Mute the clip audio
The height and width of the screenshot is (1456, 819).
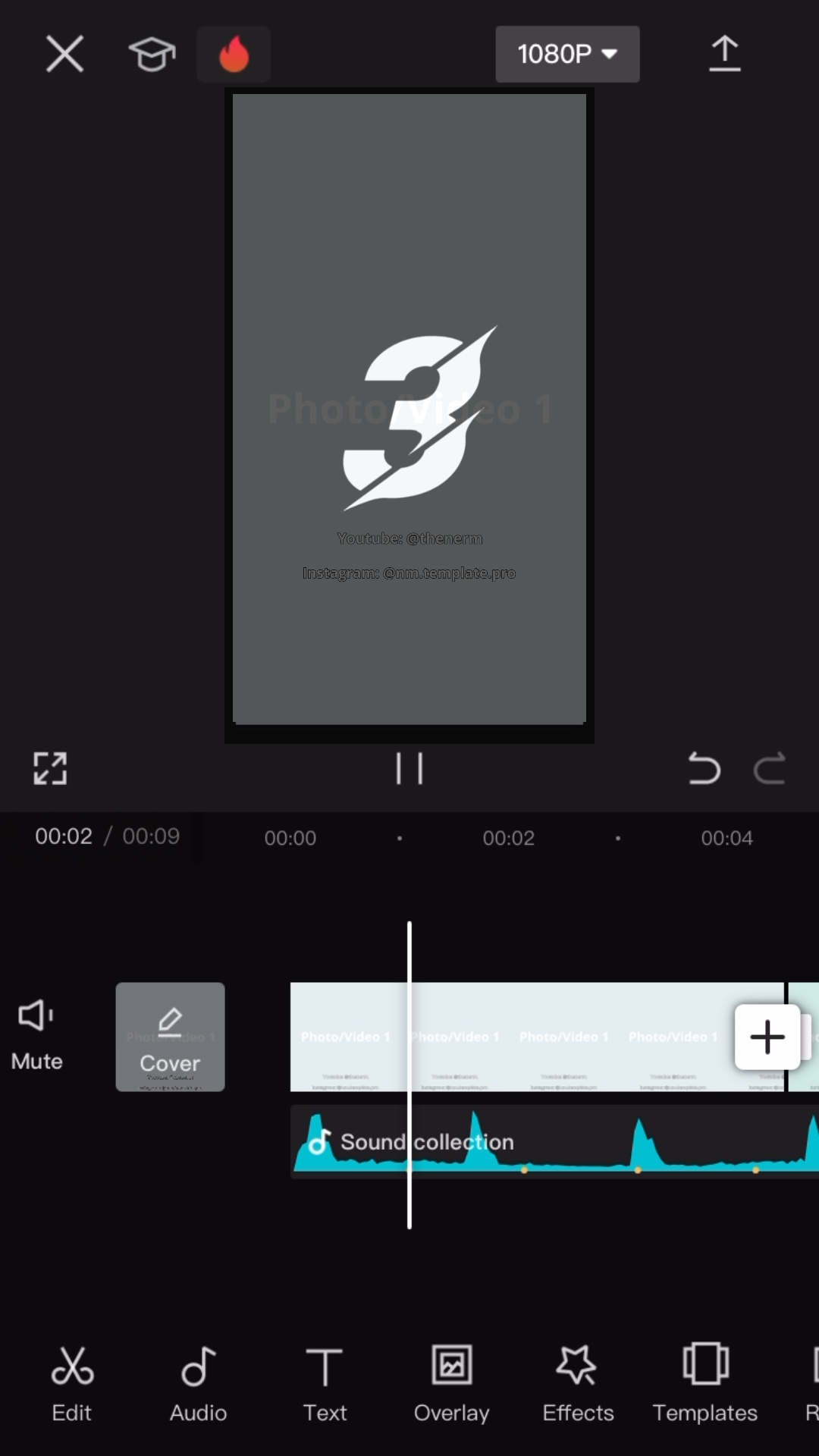[36, 1035]
